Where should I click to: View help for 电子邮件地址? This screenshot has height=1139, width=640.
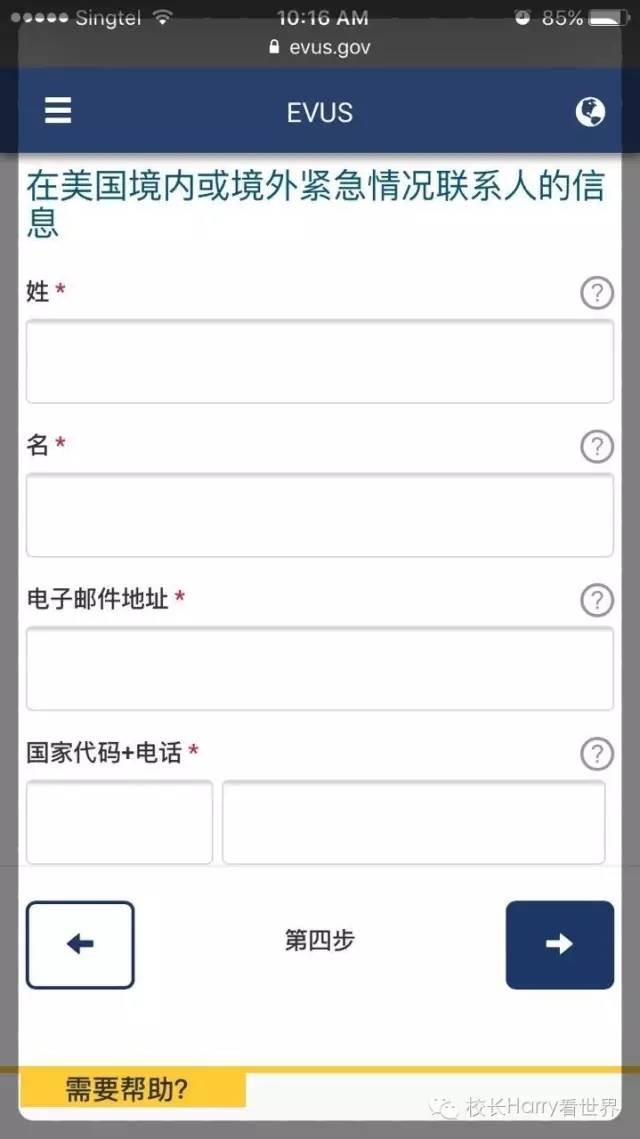[x=596, y=600]
